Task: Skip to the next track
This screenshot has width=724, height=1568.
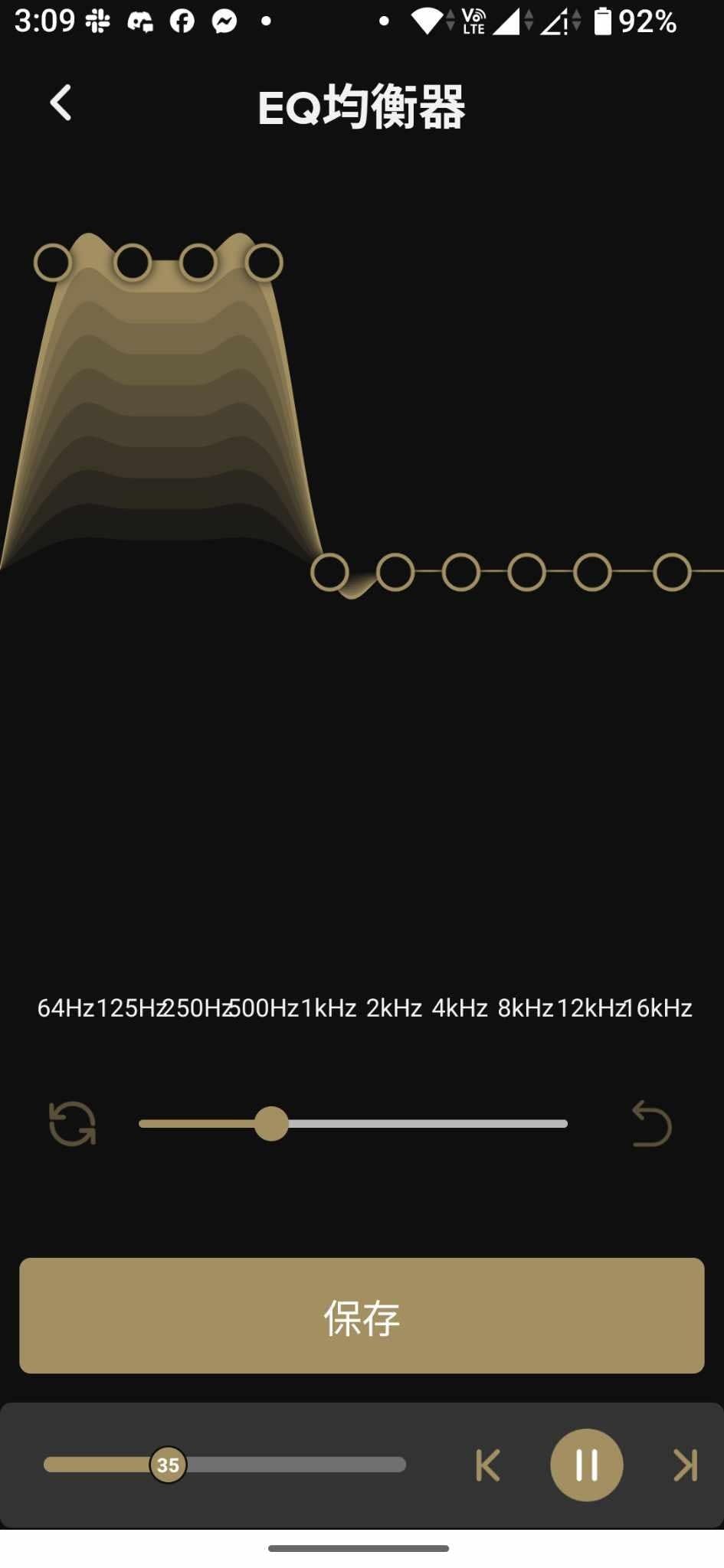Action: pos(685,1465)
